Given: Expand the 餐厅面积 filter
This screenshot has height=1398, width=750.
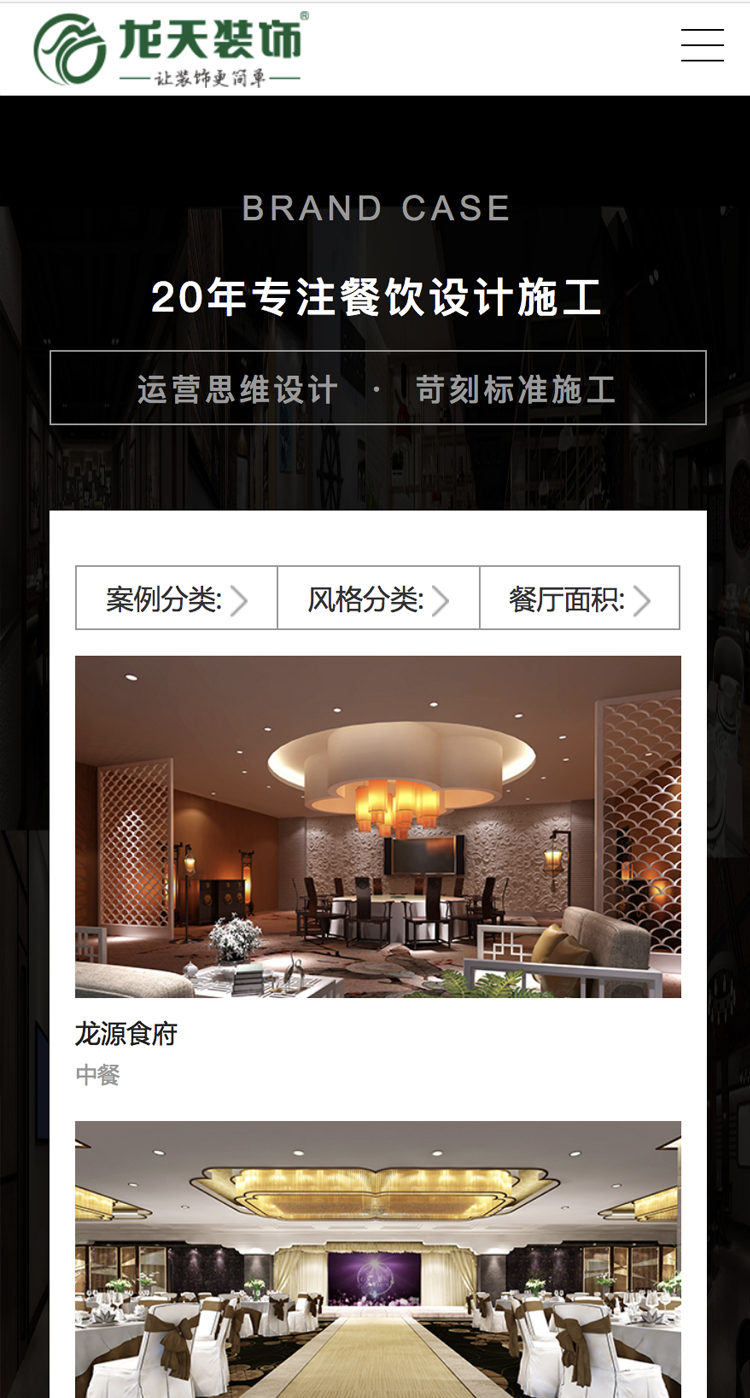Looking at the screenshot, I should point(580,599).
